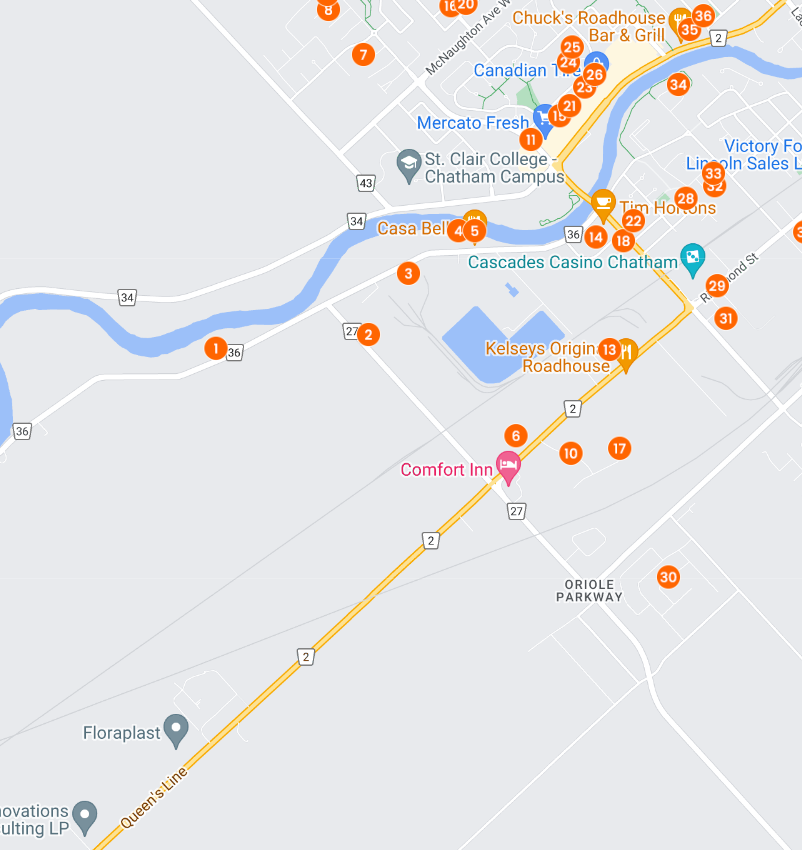Tap map marker number 34
The image size is (802, 850).
click(678, 84)
